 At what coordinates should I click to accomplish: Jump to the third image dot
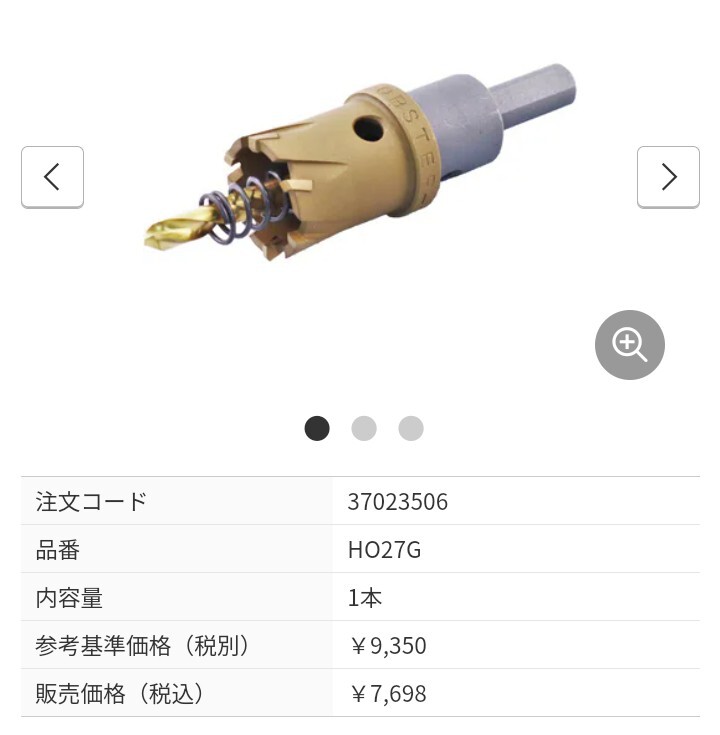[411, 428]
